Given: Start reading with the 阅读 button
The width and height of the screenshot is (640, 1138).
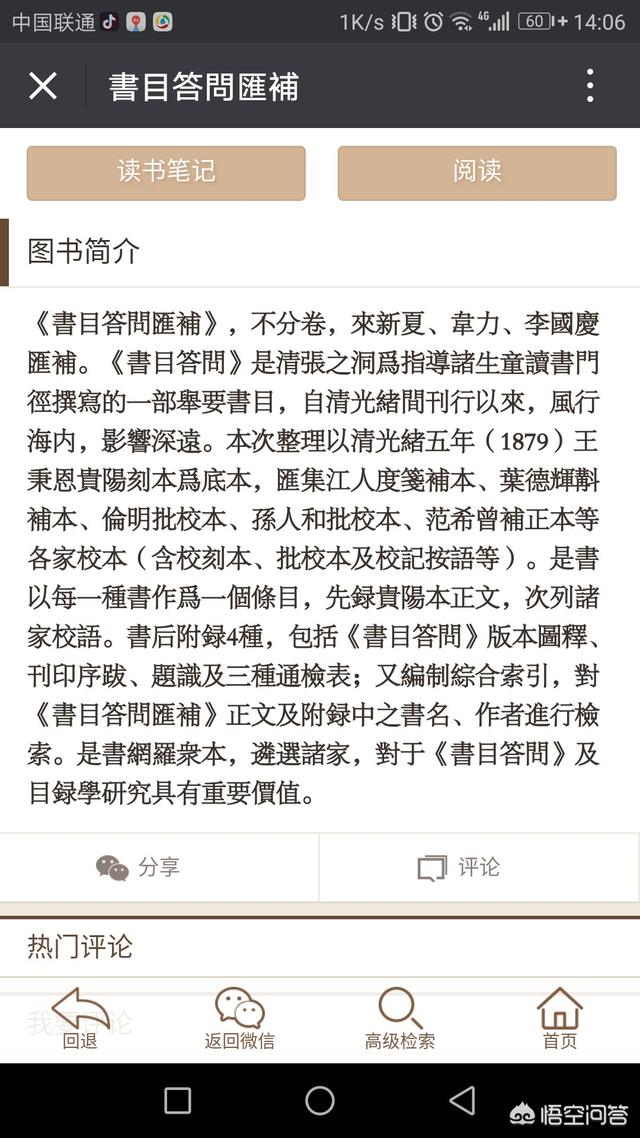Looking at the screenshot, I should tap(477, 173).
